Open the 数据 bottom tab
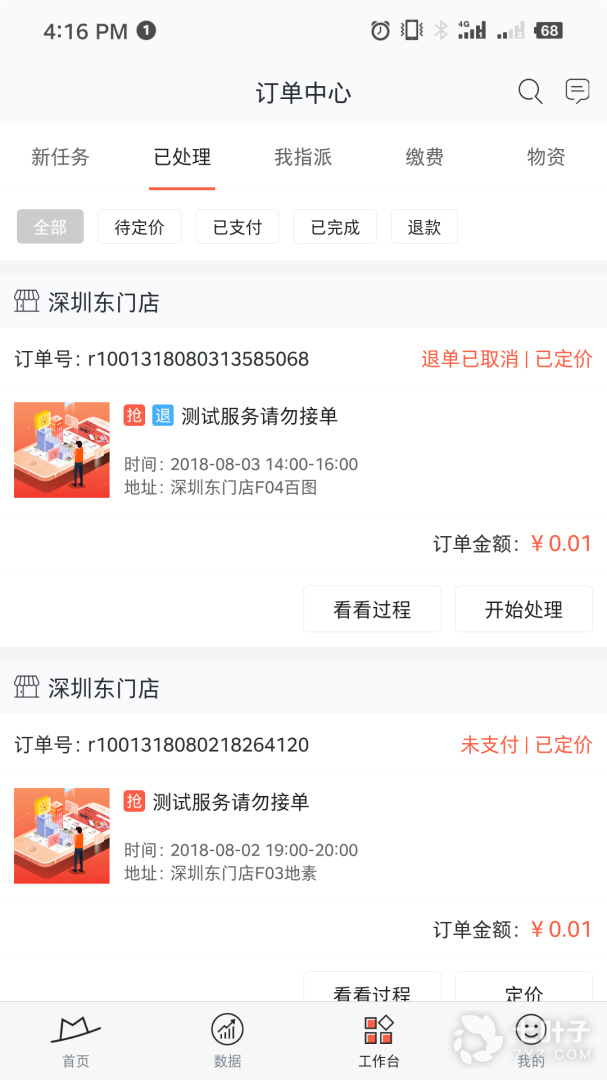Image resolution: width=607 pixels, height=1080 pixels. [x=227, y=1041]
